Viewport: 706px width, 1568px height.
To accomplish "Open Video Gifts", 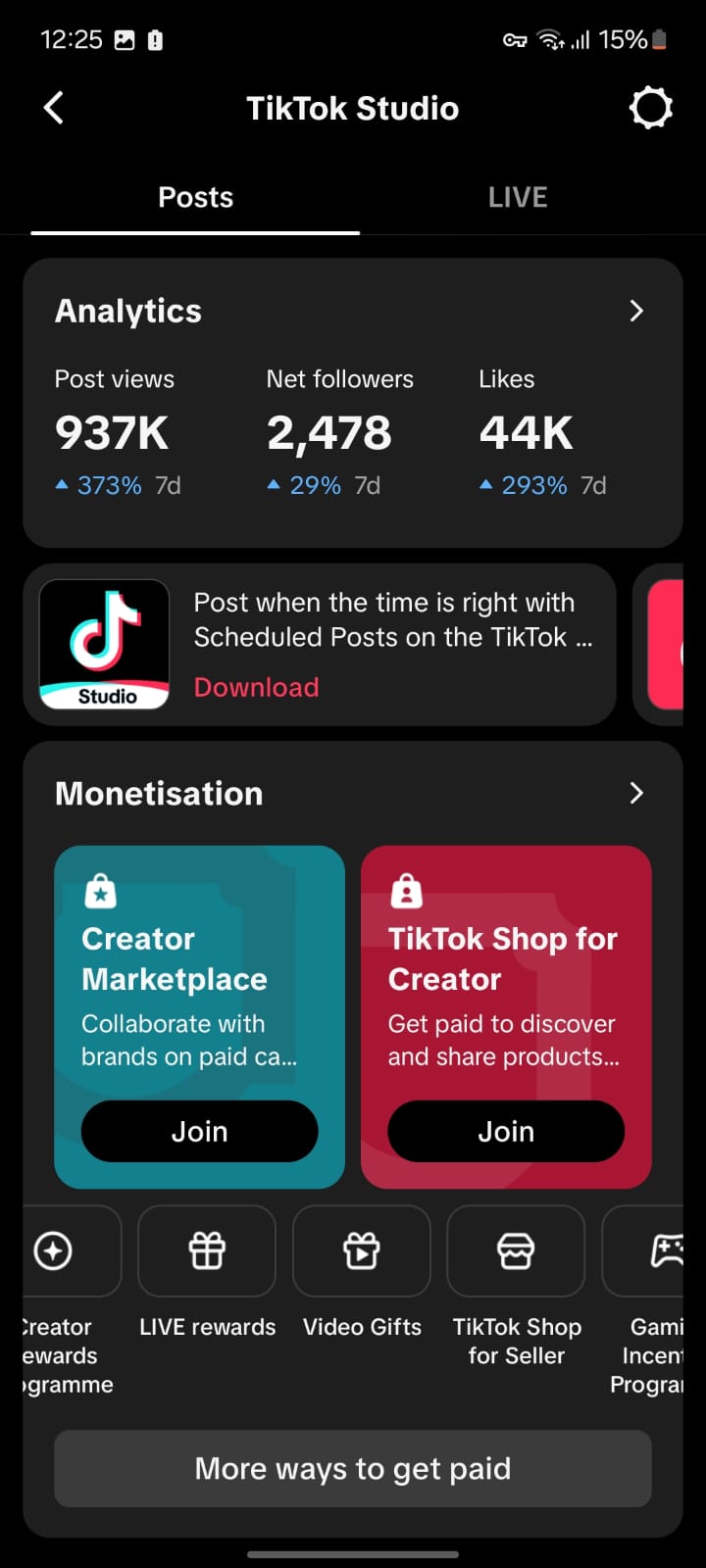I will coord(362,1251).
